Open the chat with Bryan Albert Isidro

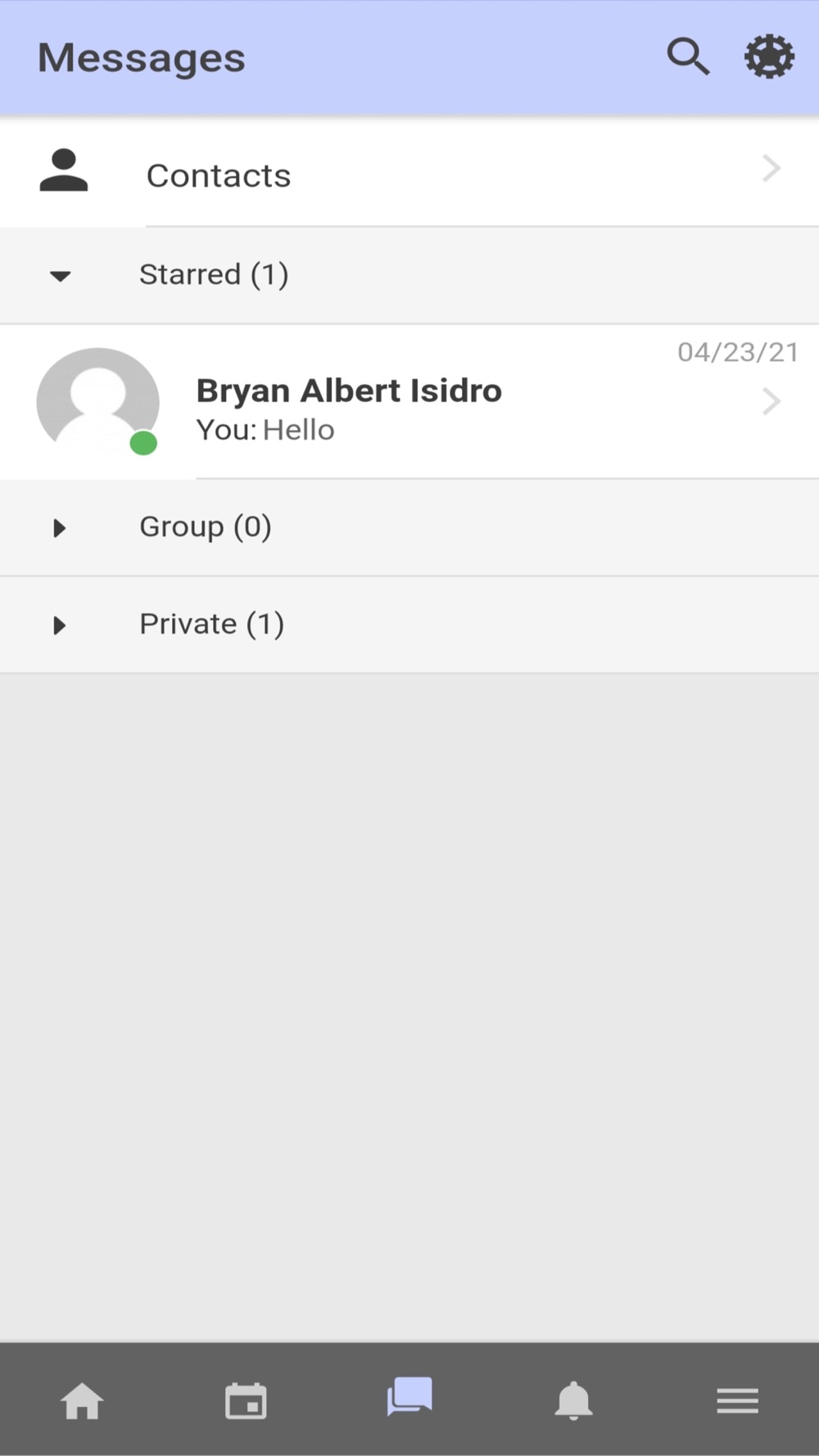[409, 401]
